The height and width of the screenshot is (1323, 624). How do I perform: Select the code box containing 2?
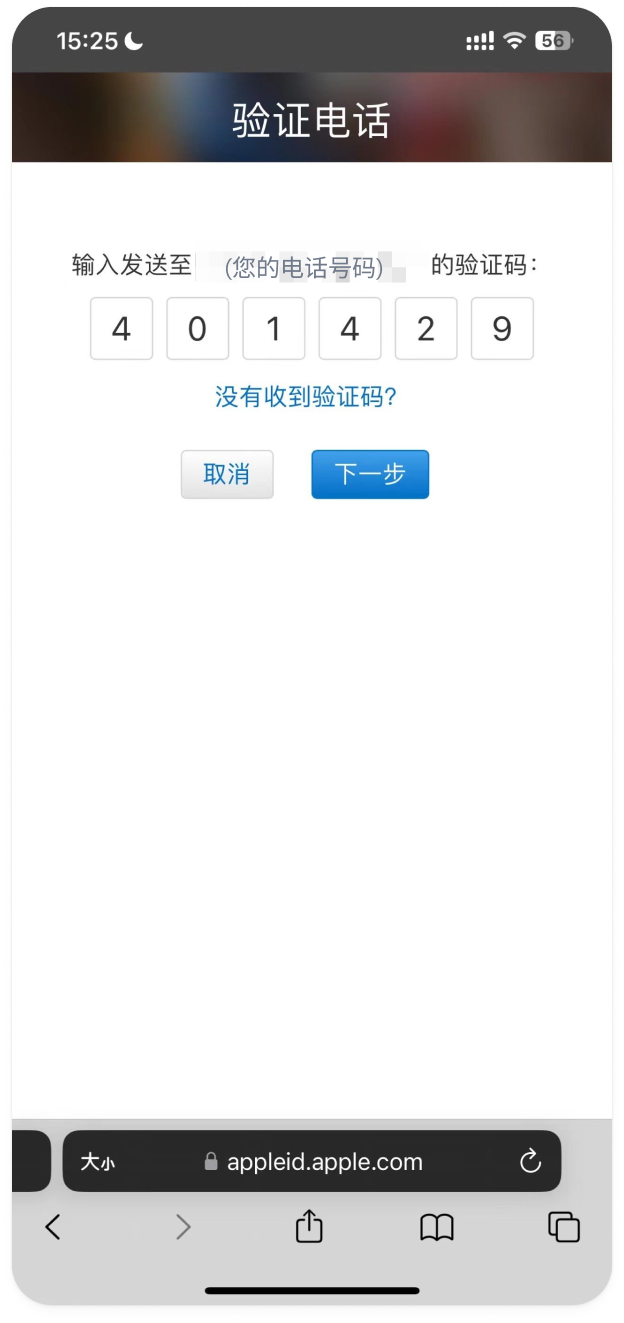(426, 328)
